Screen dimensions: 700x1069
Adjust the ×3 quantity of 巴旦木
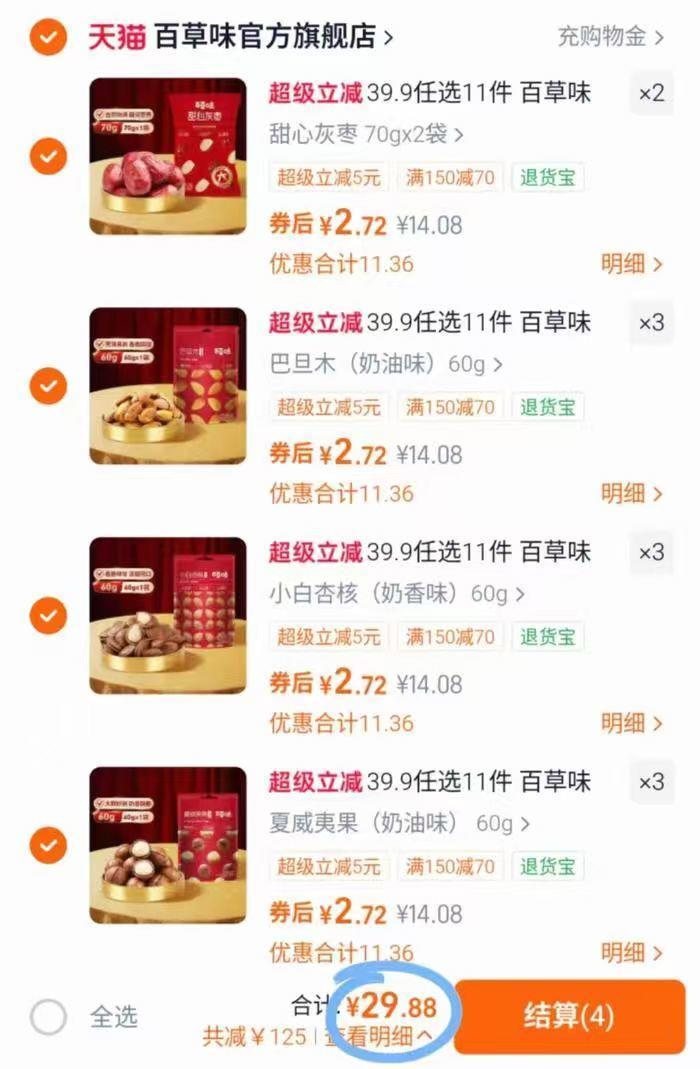coord(651,323)
